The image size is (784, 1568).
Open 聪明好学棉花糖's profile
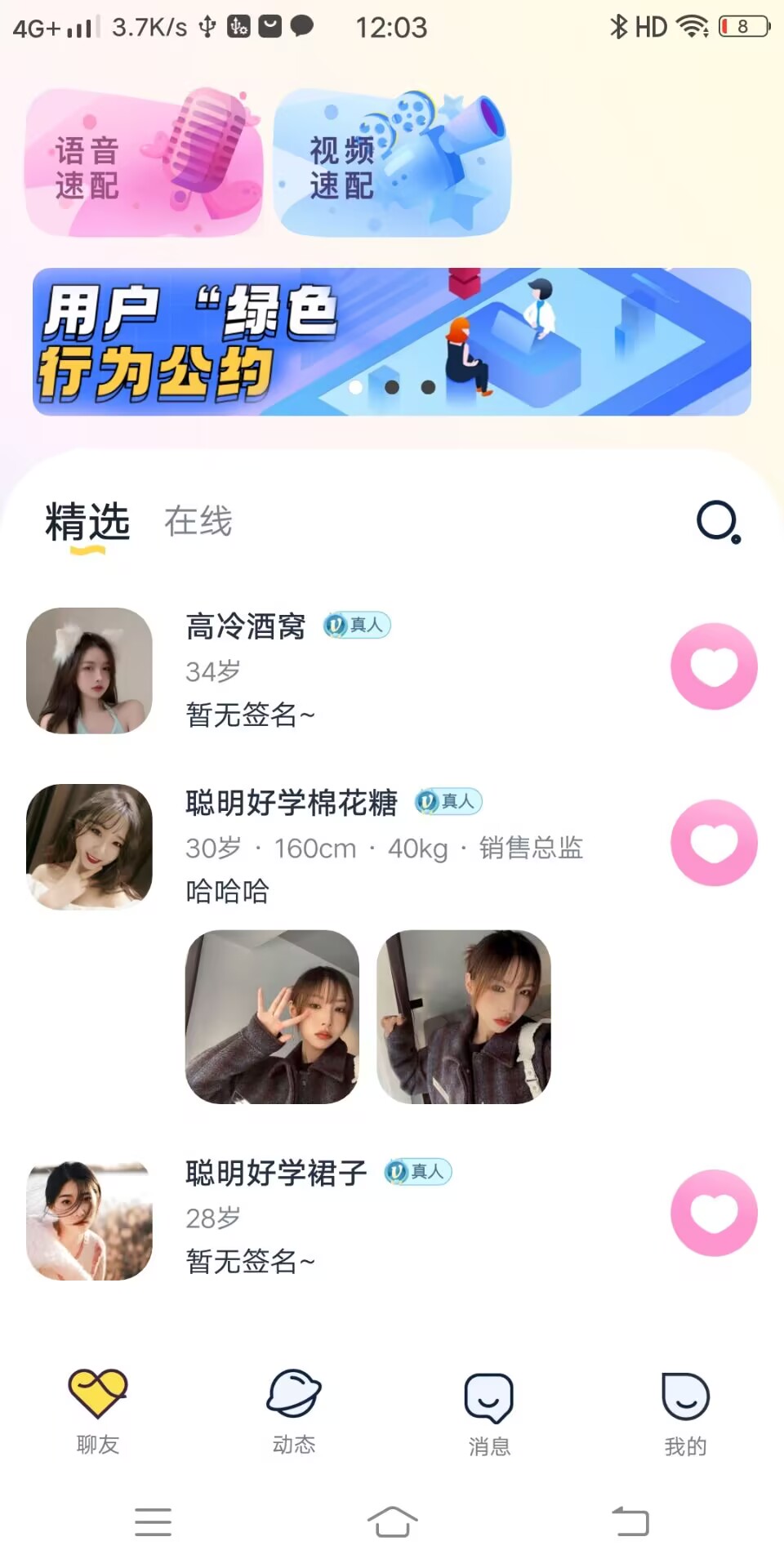(90, 847)
